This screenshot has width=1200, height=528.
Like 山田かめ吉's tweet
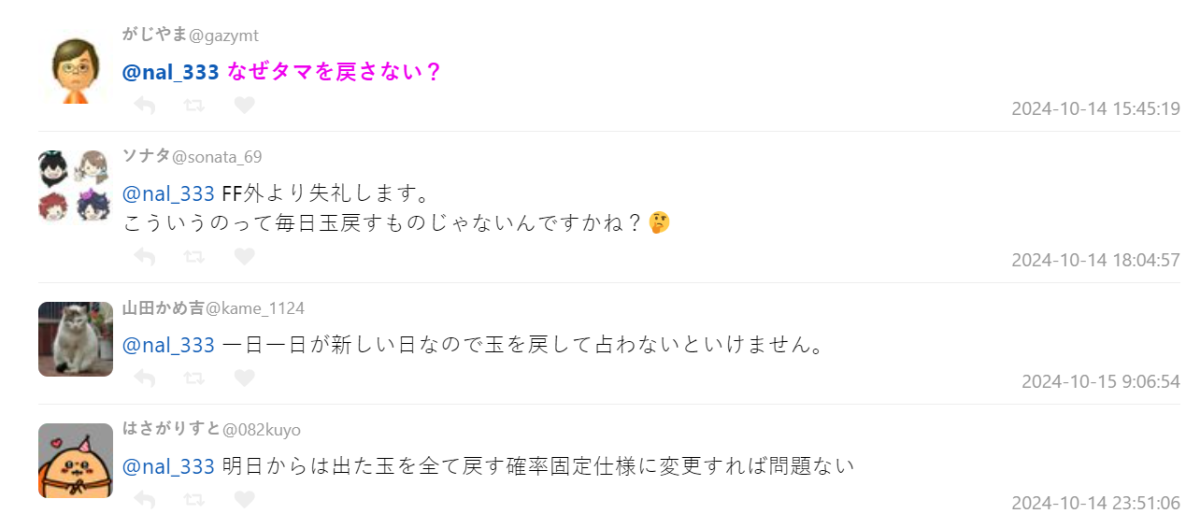click(x=244, y=378)
